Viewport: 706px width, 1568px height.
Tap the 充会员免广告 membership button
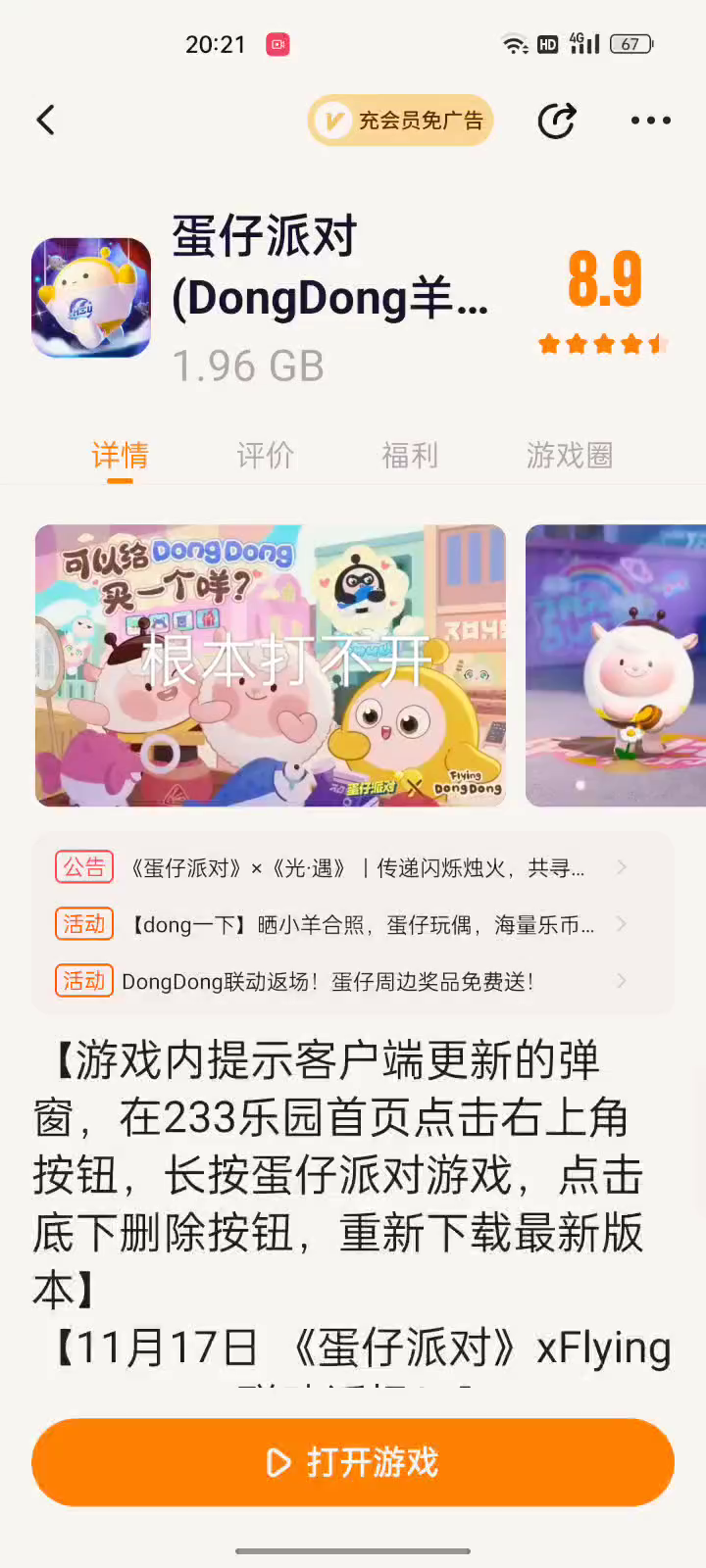pyautogui.click(x=400, y=121)
